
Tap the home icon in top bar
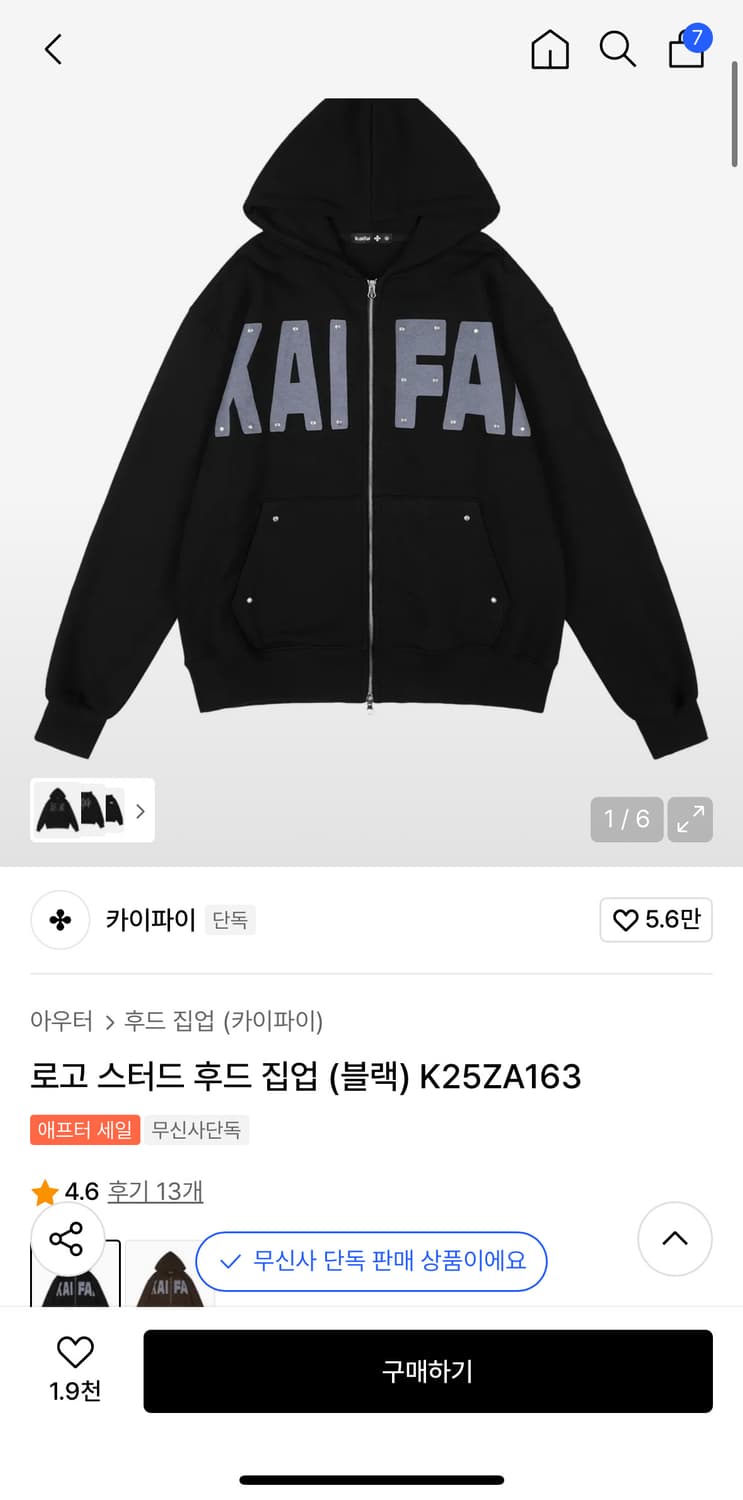(549, 50)
